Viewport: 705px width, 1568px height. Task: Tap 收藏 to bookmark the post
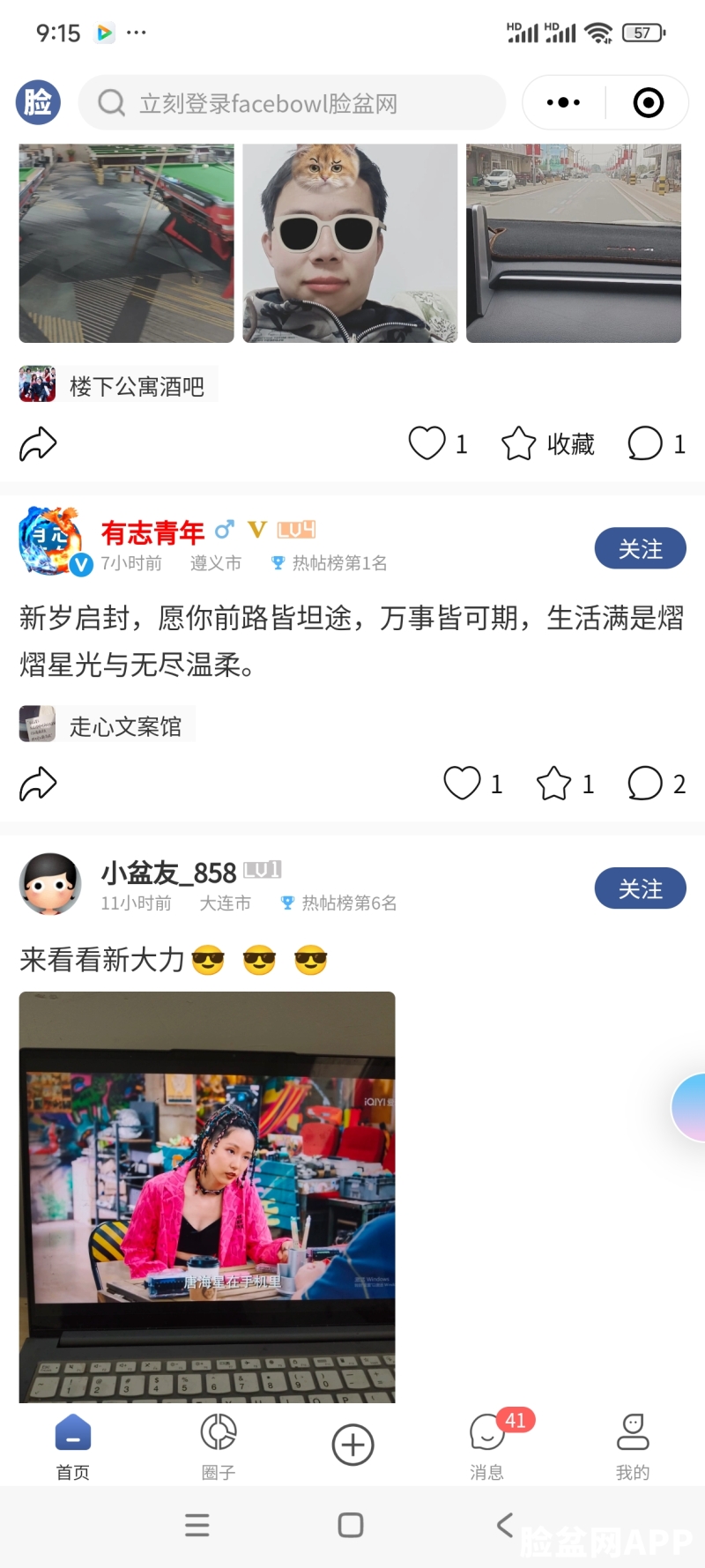[x=548, y=444]
